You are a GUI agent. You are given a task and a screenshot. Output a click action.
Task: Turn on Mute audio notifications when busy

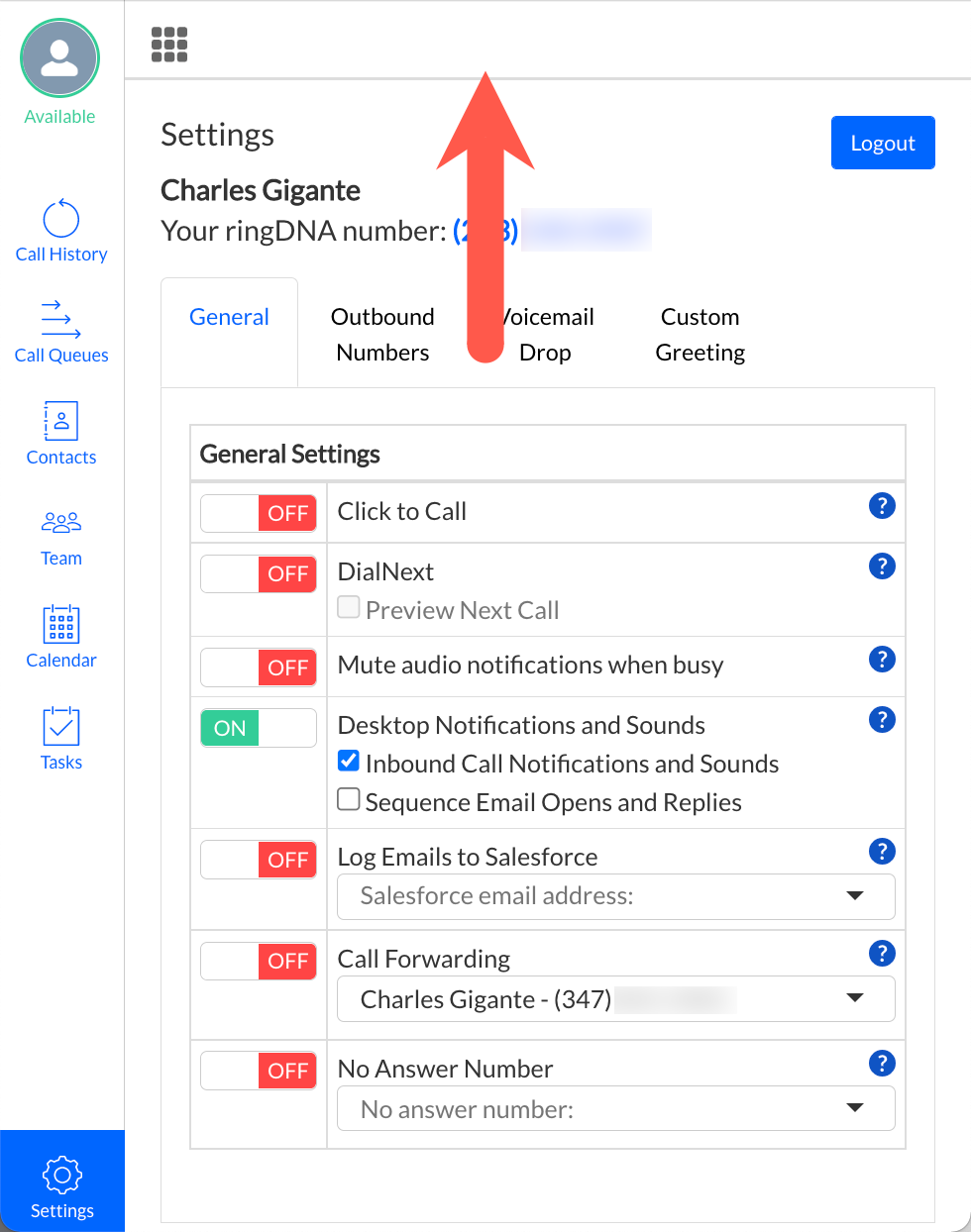coord(259,667)
